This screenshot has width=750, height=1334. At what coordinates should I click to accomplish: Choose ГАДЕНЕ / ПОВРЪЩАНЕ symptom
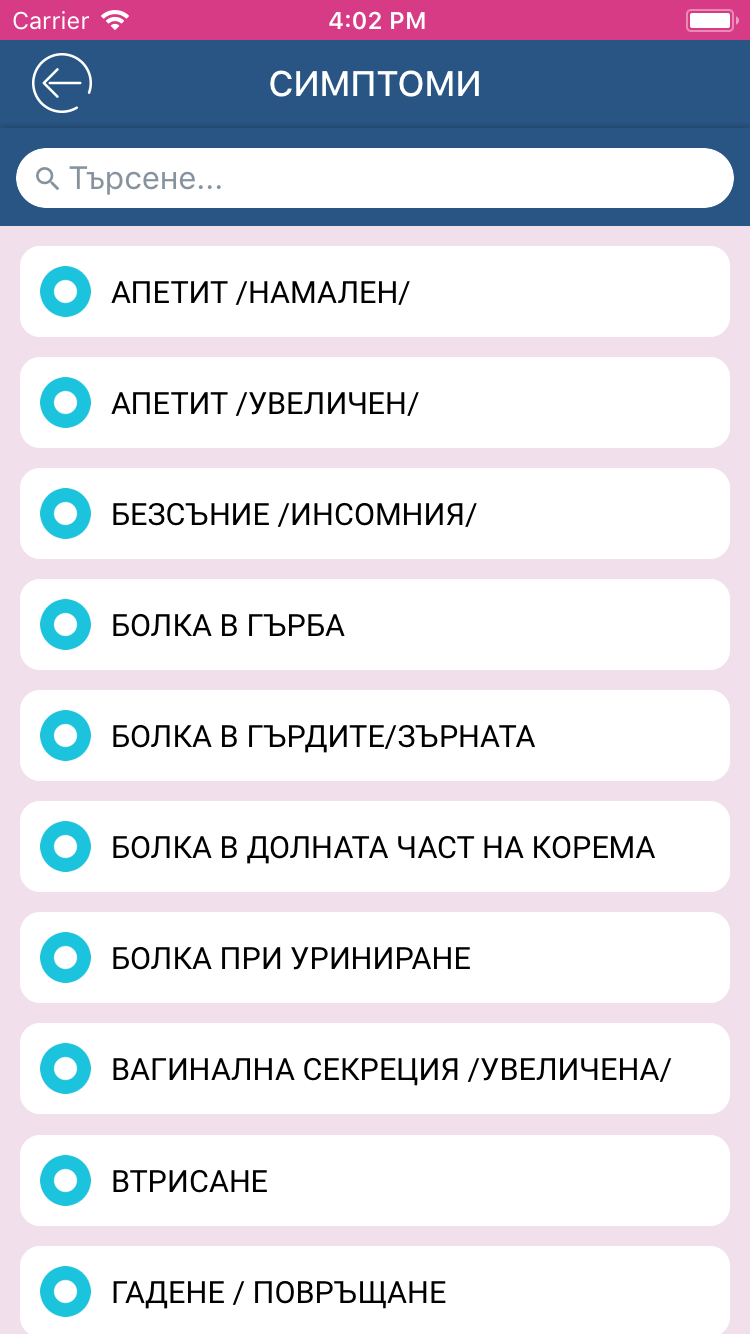pos(375,1290)
